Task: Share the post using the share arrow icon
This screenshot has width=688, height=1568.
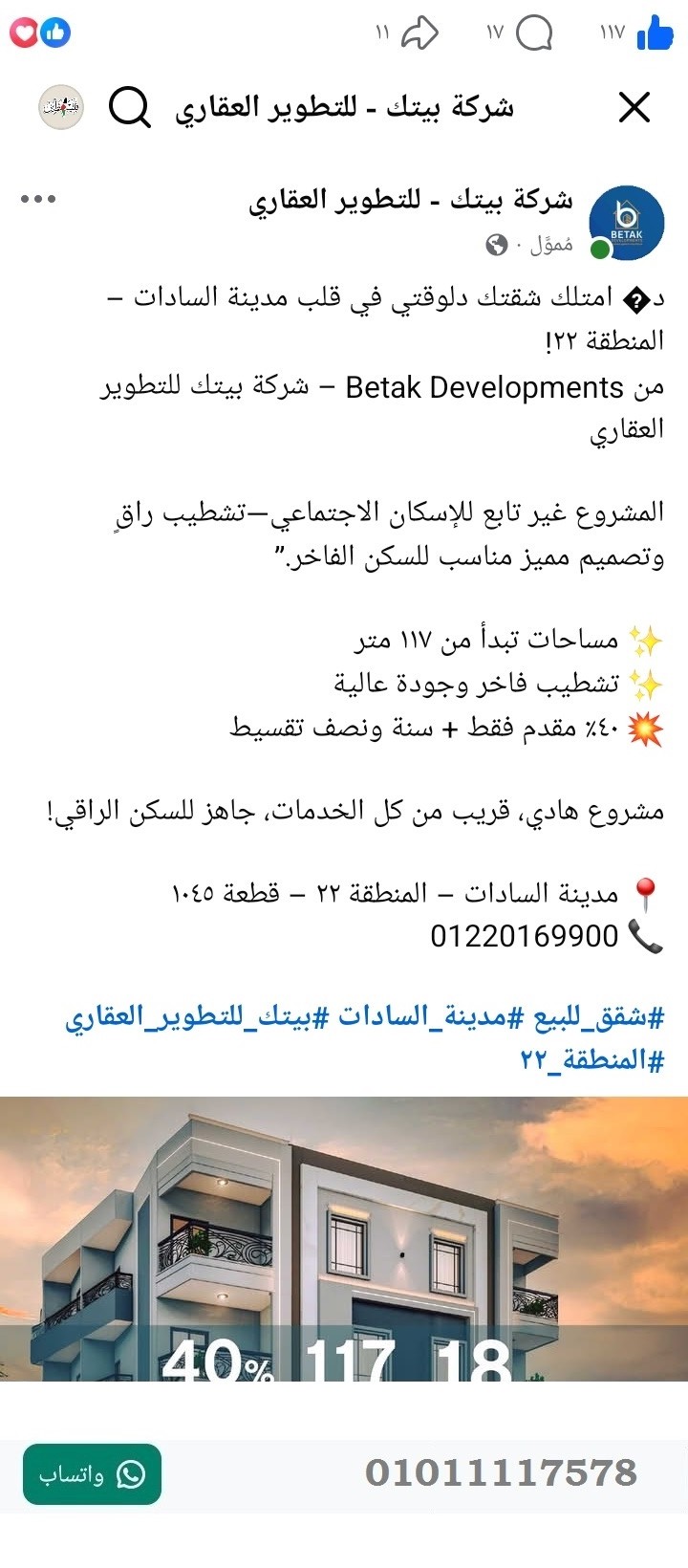Action: coord(422,32)
